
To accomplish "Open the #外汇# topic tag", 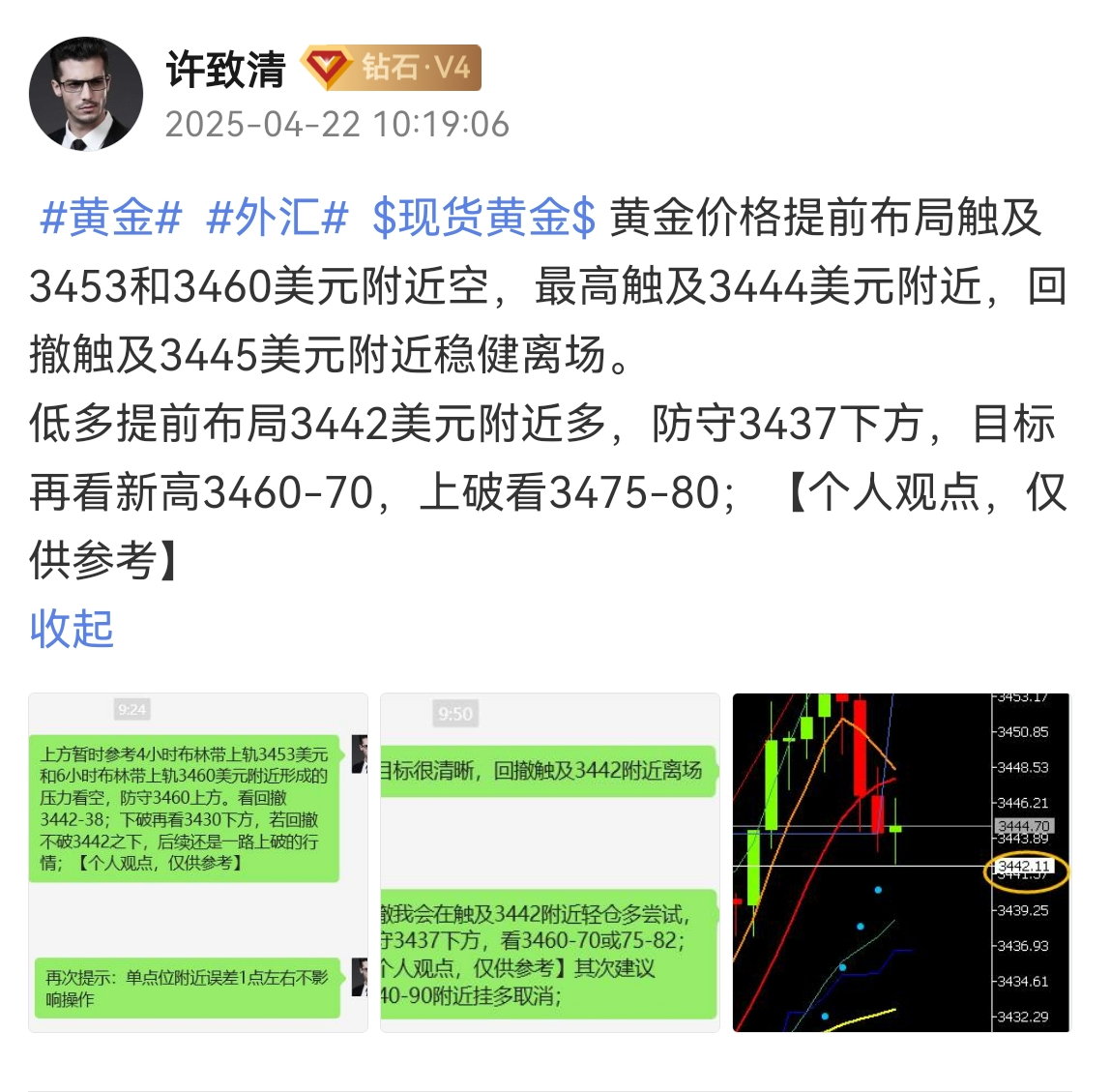I will (x=277, y=218).
